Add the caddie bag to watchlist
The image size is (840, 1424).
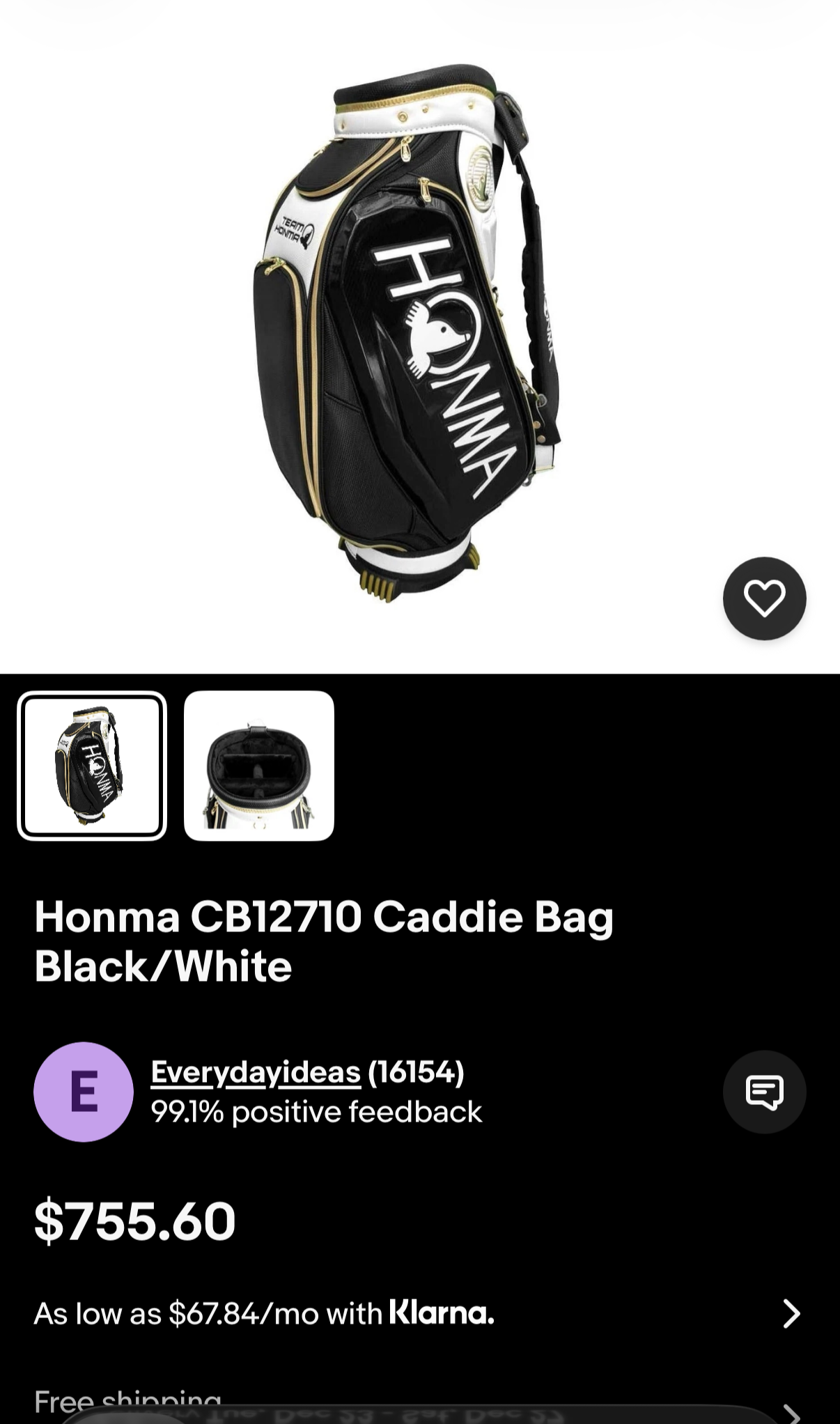tap(764, 598)
